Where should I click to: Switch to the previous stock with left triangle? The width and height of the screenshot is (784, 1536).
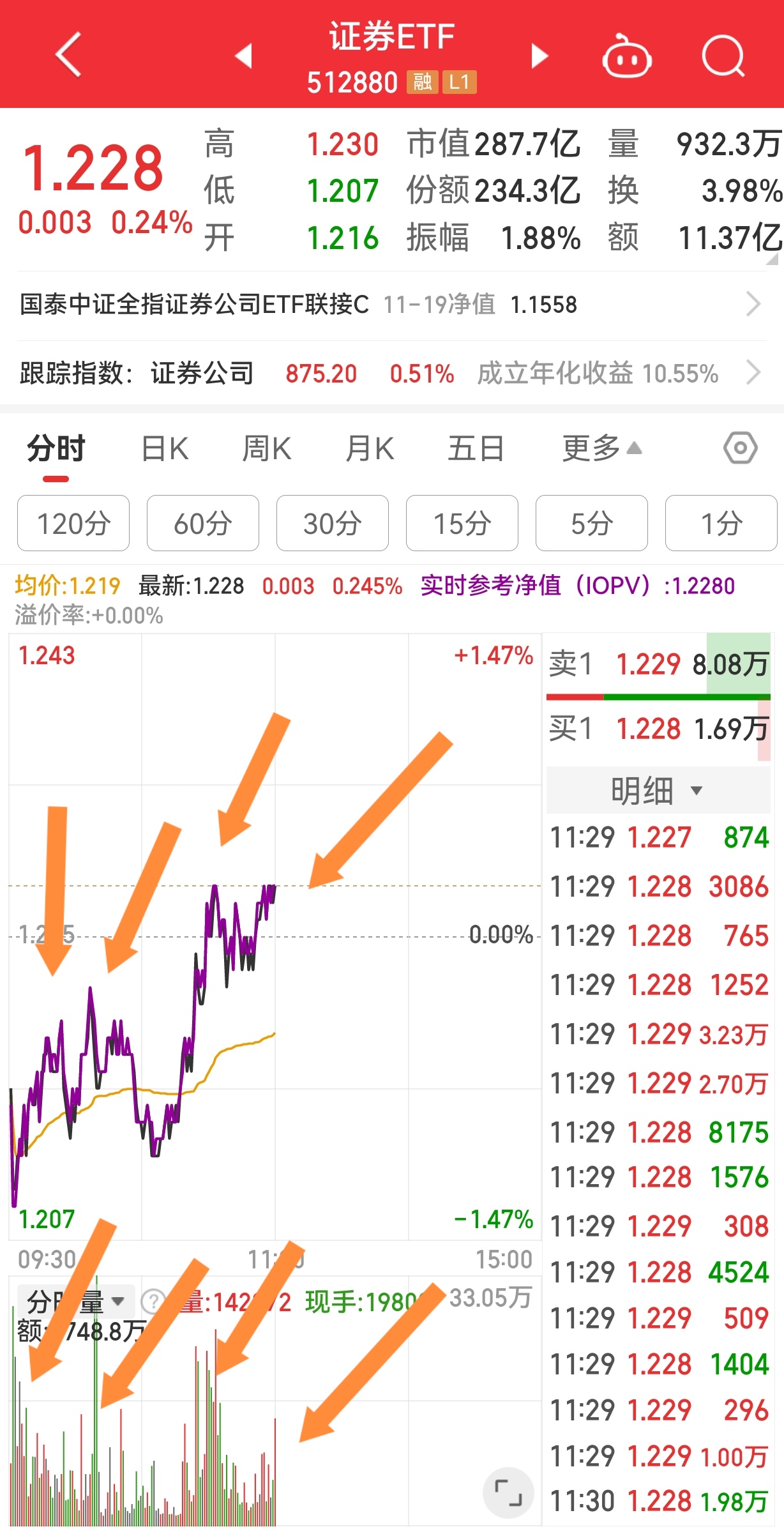244,56
